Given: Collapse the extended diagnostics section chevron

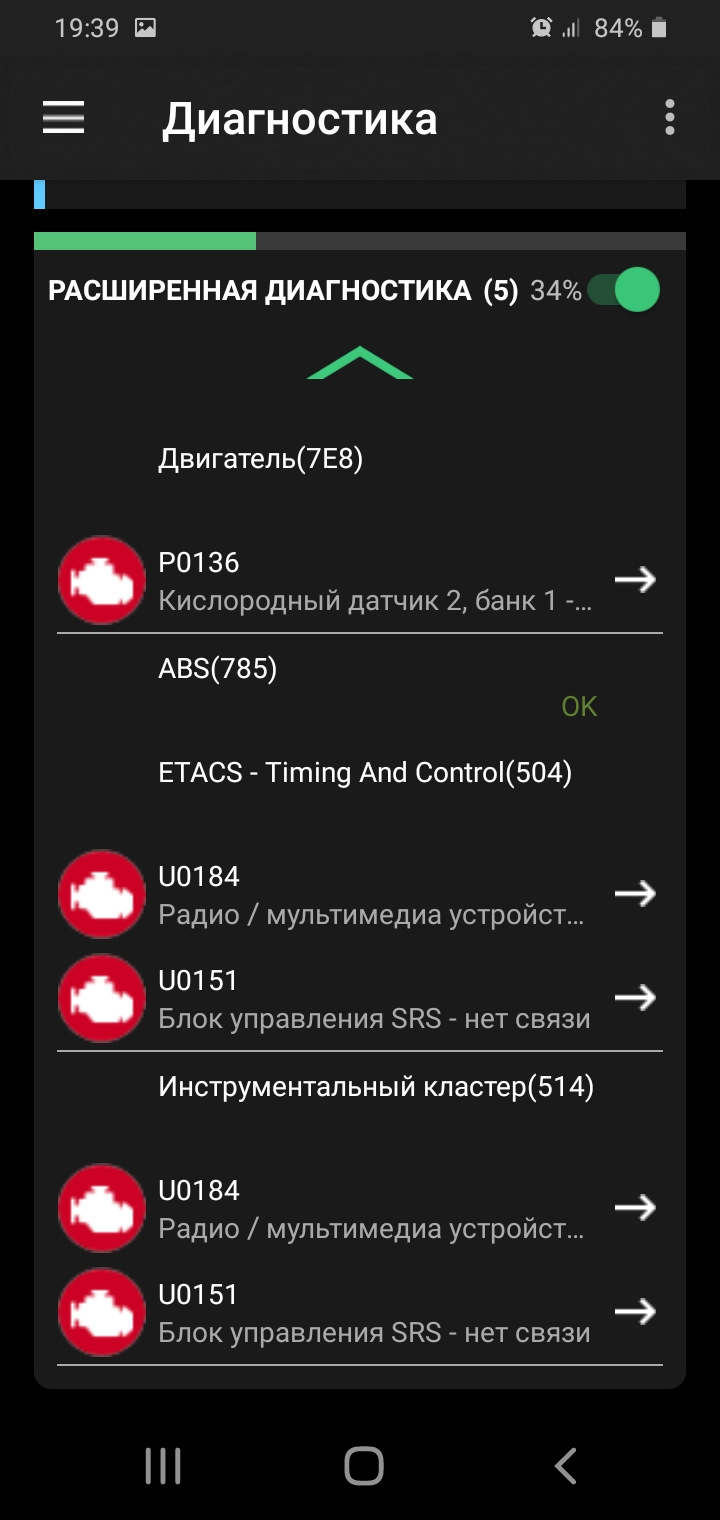Looking at the screenshot, I should click(x=359, y=363).
